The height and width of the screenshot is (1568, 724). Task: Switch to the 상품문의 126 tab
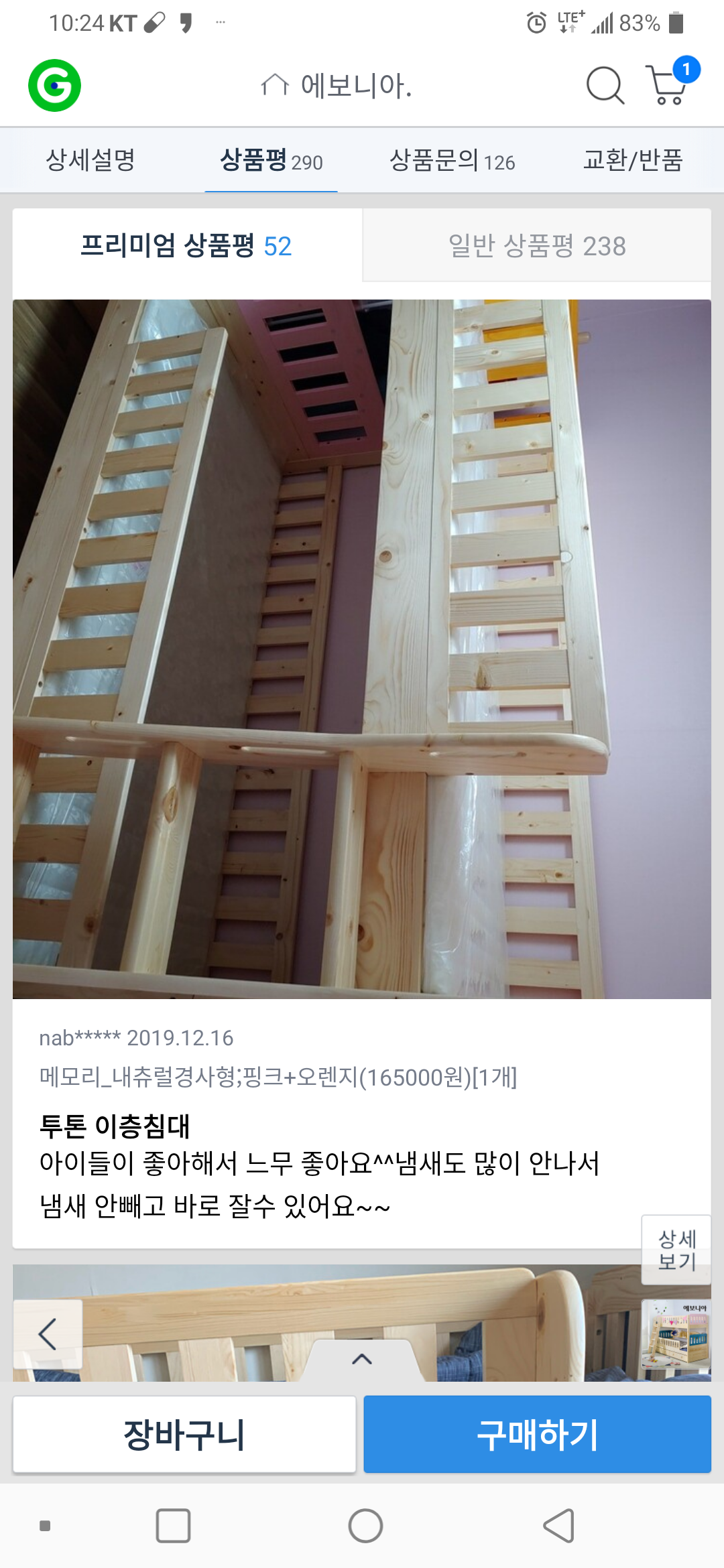(x=452, y=161)
